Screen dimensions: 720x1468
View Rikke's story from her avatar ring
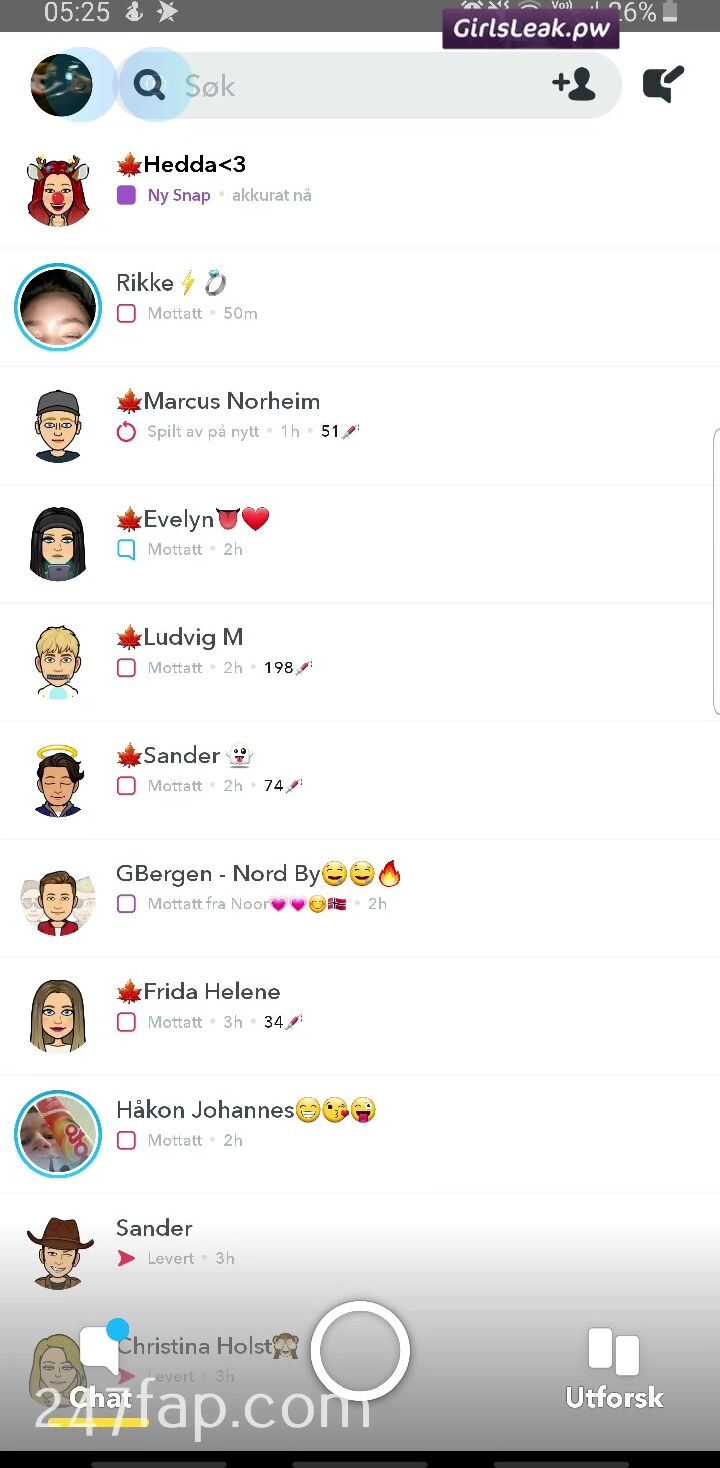coord(58,307)
